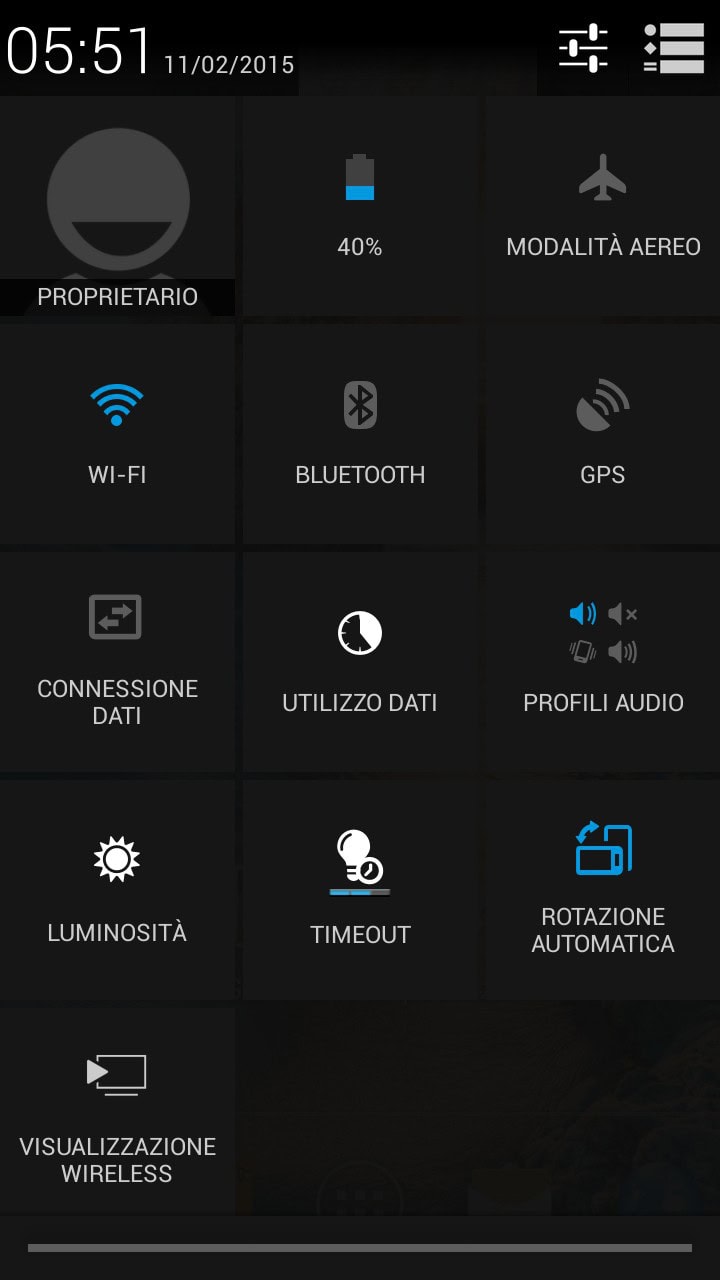720x1280 pixels.
Task: Adjust Luminosità tile
Action: coord(117,890)
